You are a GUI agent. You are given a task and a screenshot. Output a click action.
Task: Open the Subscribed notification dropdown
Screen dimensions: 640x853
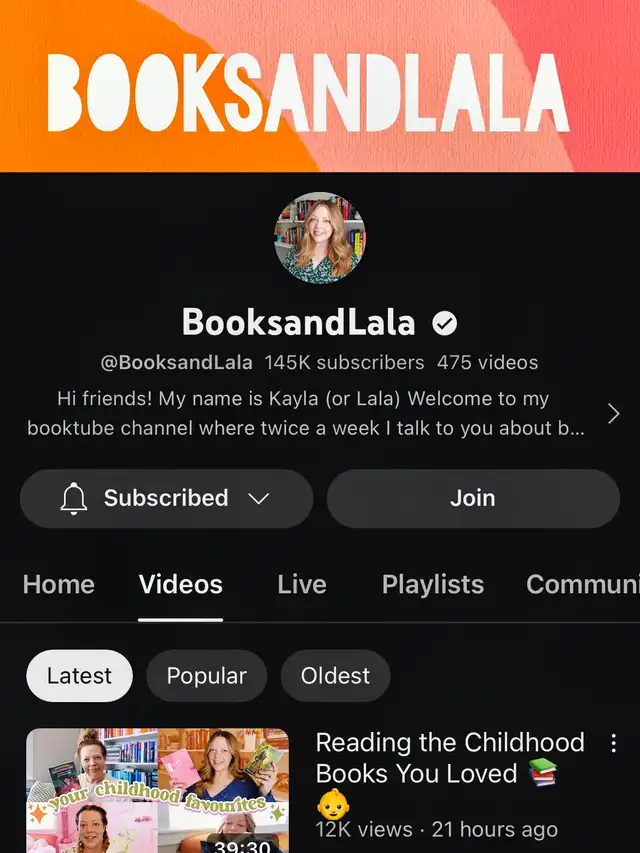coord(166,498)
